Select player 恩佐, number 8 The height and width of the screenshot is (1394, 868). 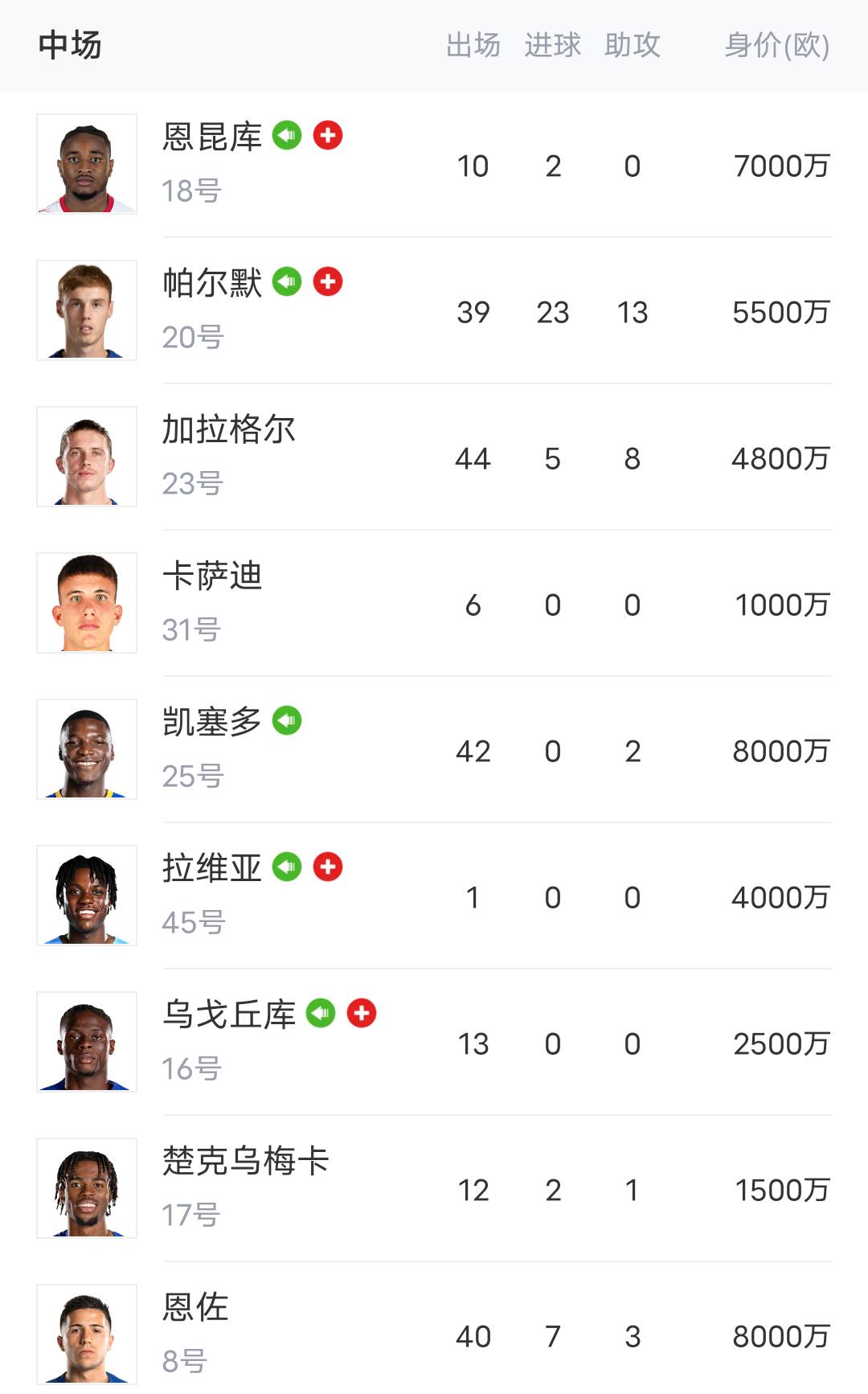(434, 1334)
